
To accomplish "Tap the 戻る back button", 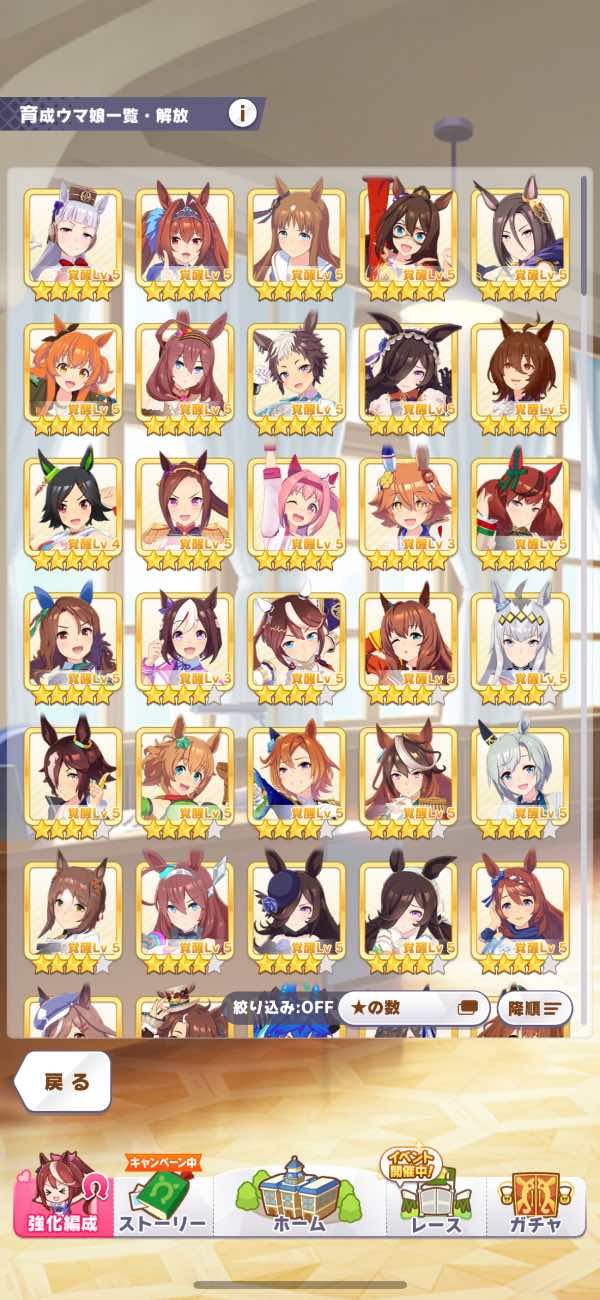I will [x=65, y=1081].
